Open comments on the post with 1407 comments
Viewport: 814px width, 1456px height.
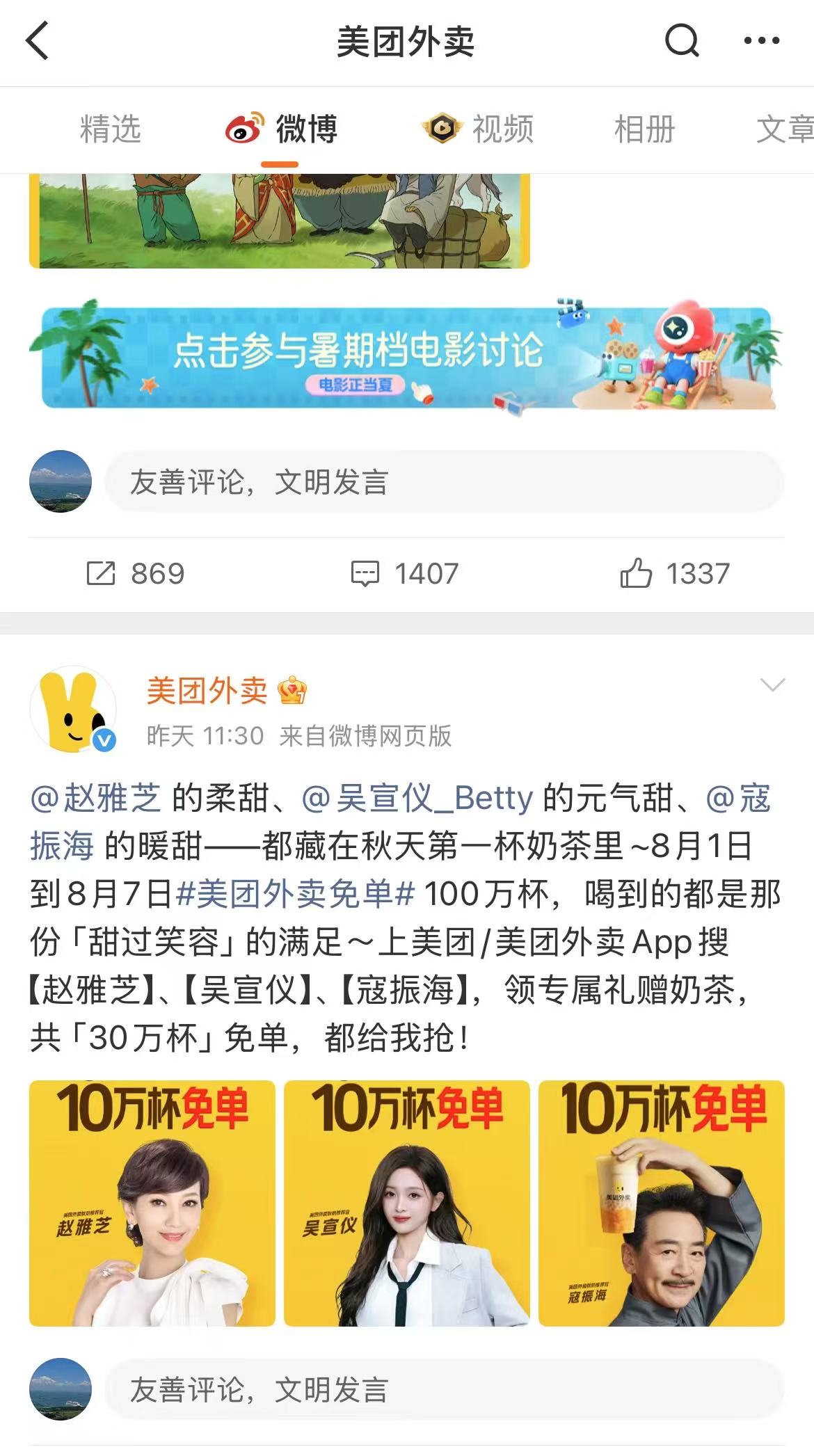(x=405, y=574)
